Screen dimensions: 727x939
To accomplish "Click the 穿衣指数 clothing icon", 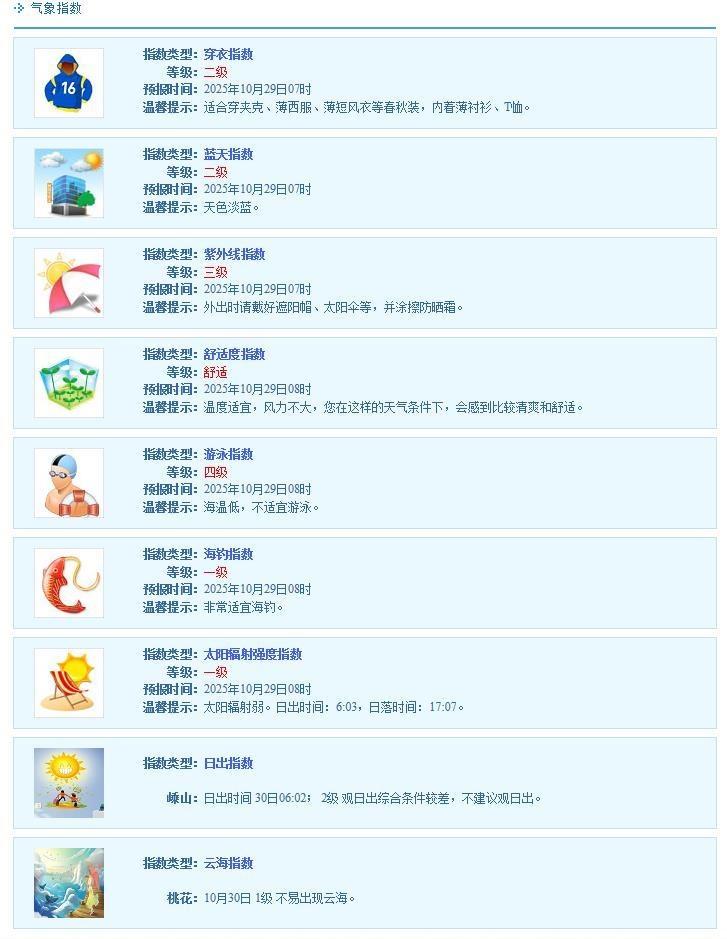I will coord(68,80).
